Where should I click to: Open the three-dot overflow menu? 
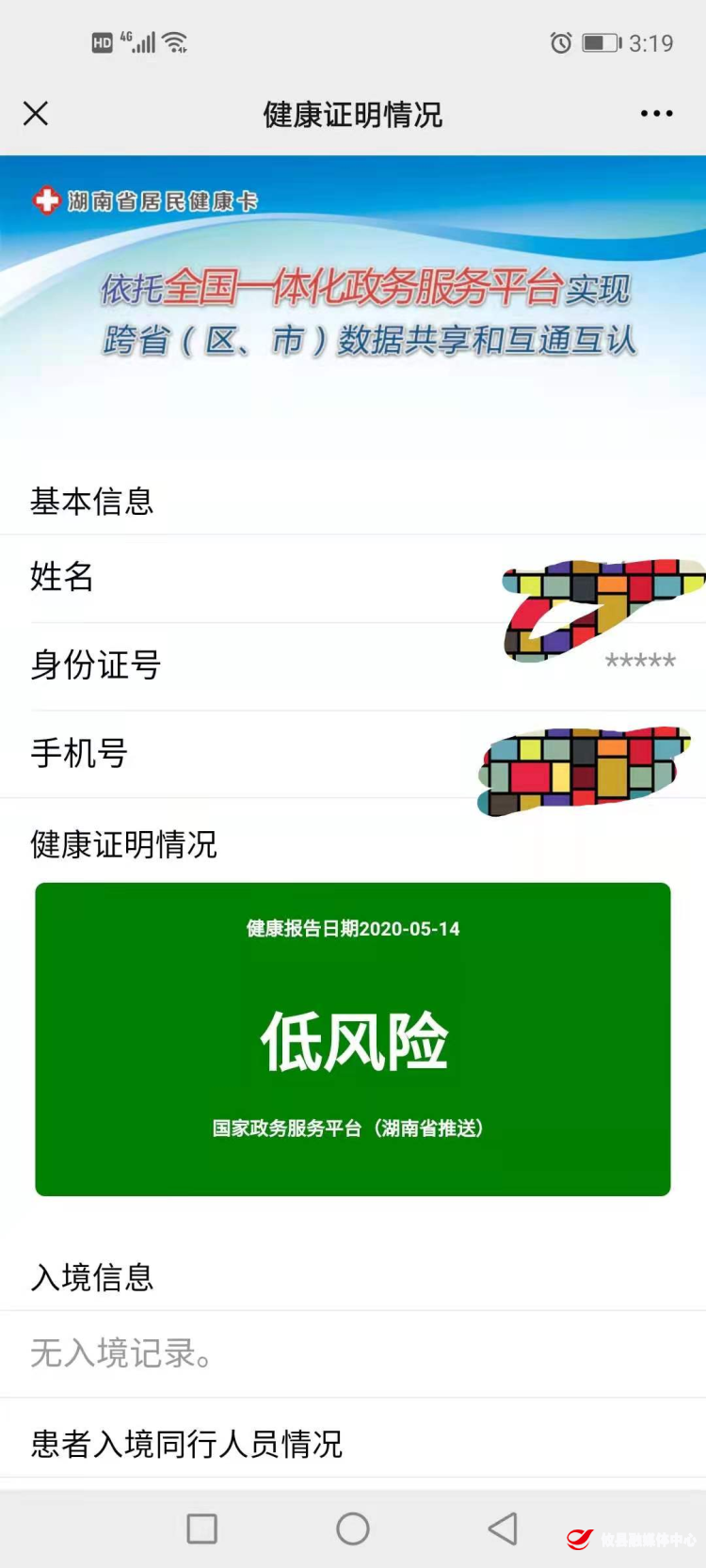pyautogui.click(x=656, y=114)
